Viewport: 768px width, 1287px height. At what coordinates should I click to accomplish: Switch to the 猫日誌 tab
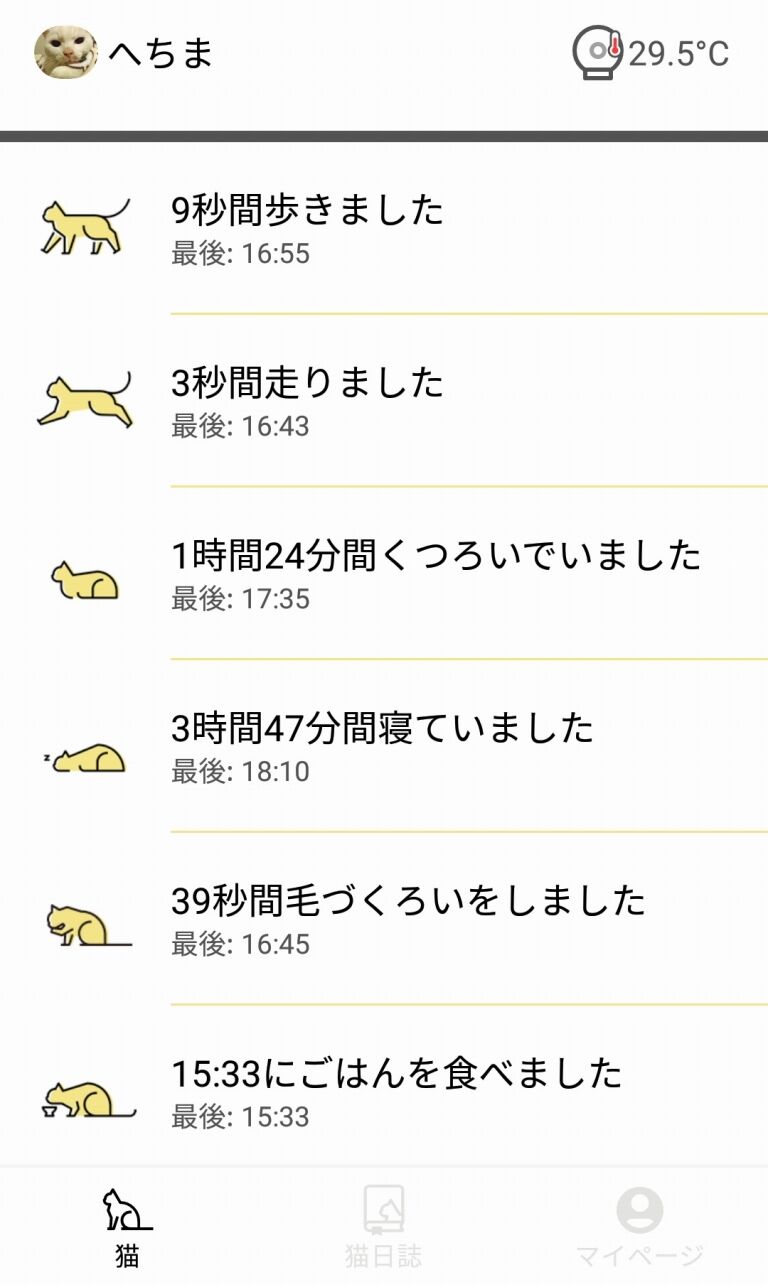(x=384, y=1227)
